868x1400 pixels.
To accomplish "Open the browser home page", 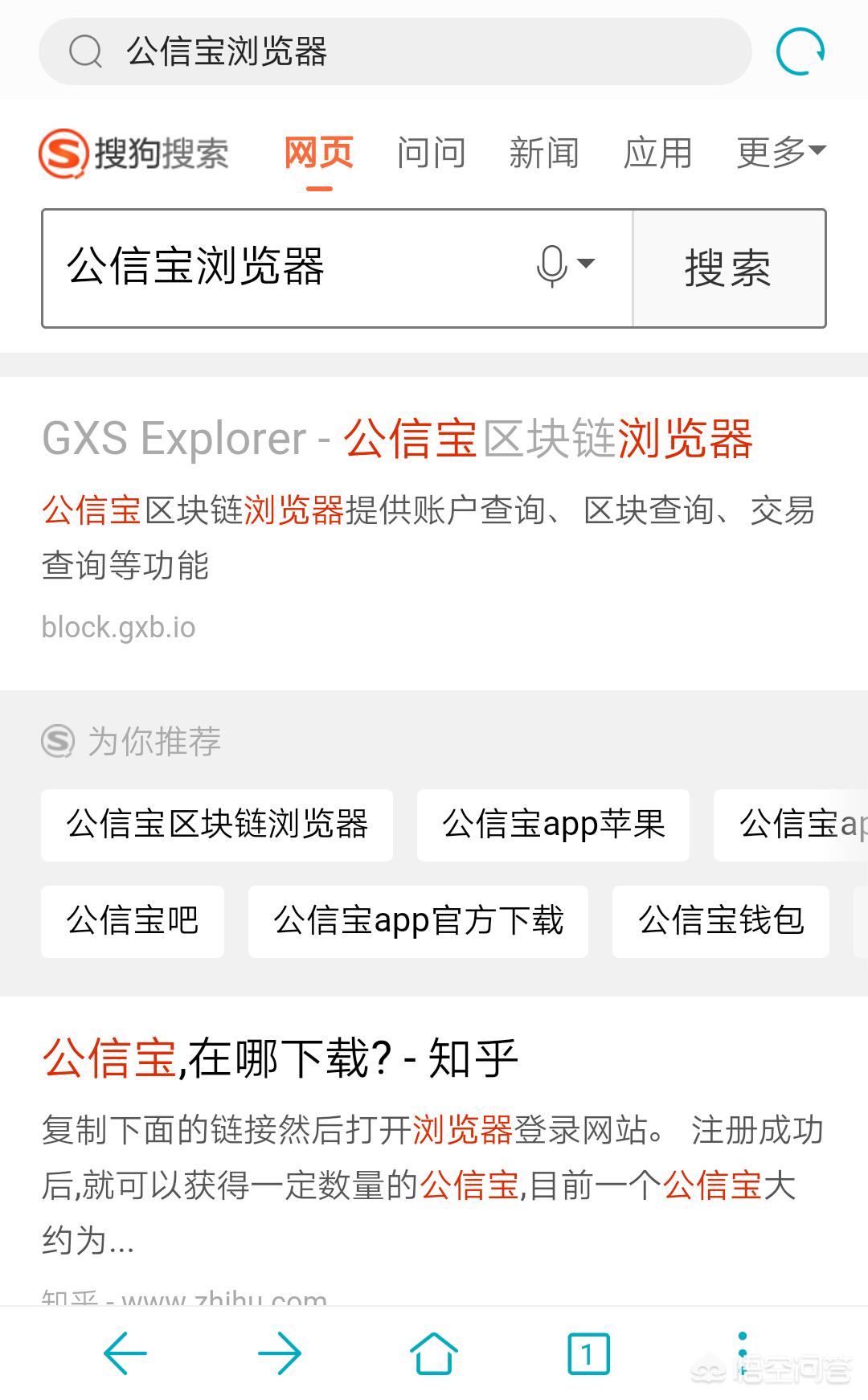I will tap(434, 1354).
